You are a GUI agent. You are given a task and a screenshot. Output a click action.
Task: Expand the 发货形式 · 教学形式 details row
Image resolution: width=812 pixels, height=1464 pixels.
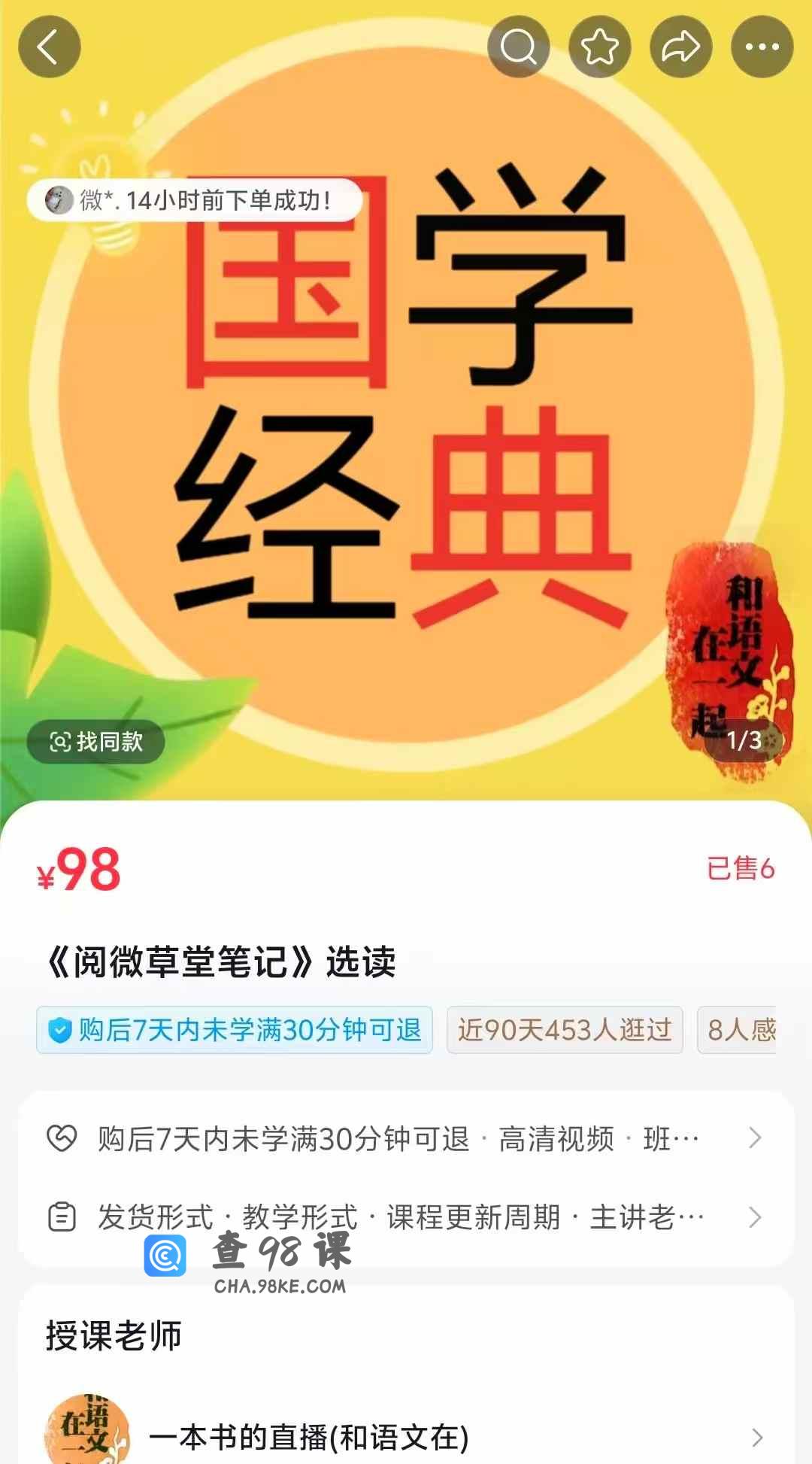(x=406, y=1216)
